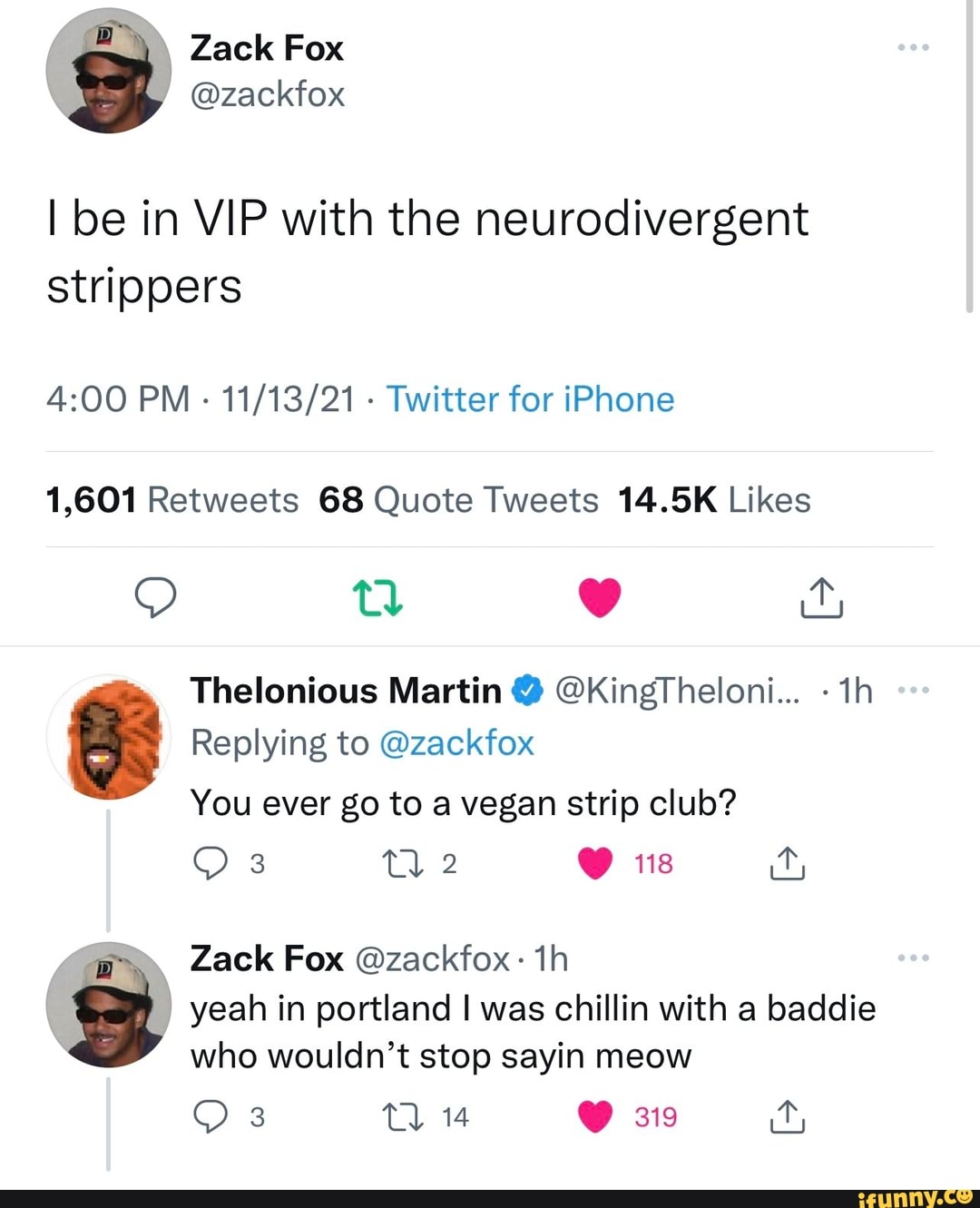This screenshot has height=1208, width=980.
Task: Open Zack Fox's profile picture
Action: (x=108, y=69)
